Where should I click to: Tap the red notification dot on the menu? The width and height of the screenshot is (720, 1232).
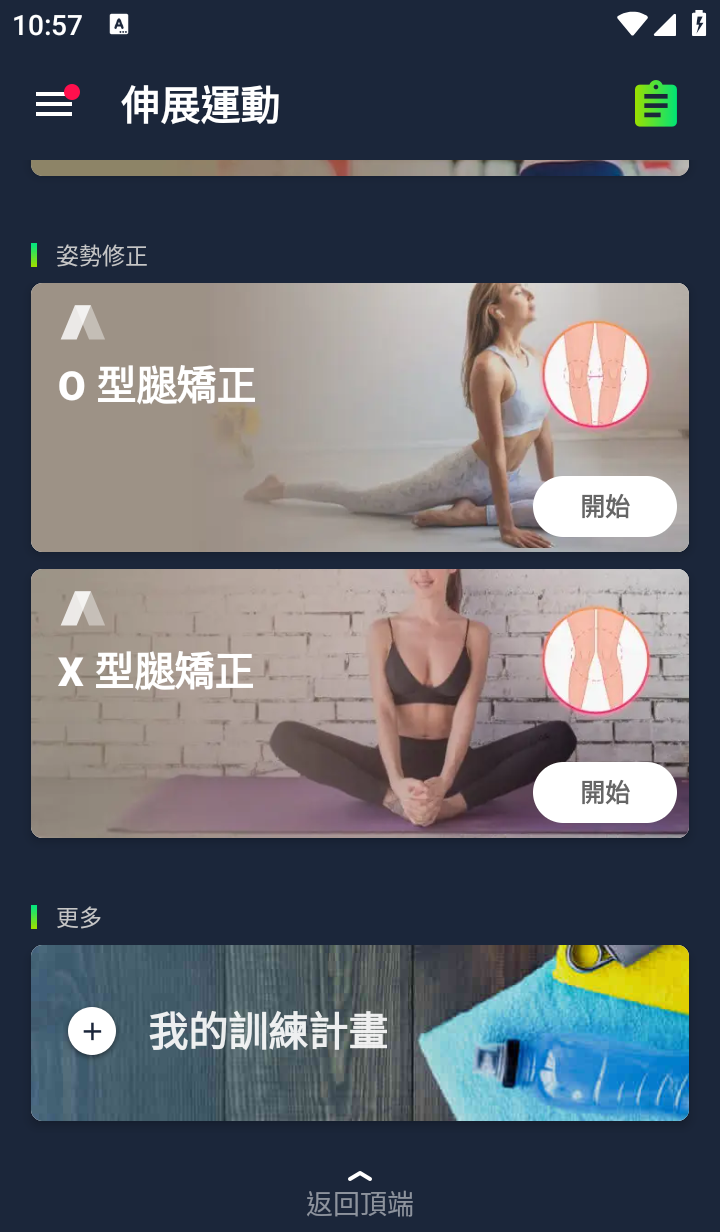tap(70, 91)
